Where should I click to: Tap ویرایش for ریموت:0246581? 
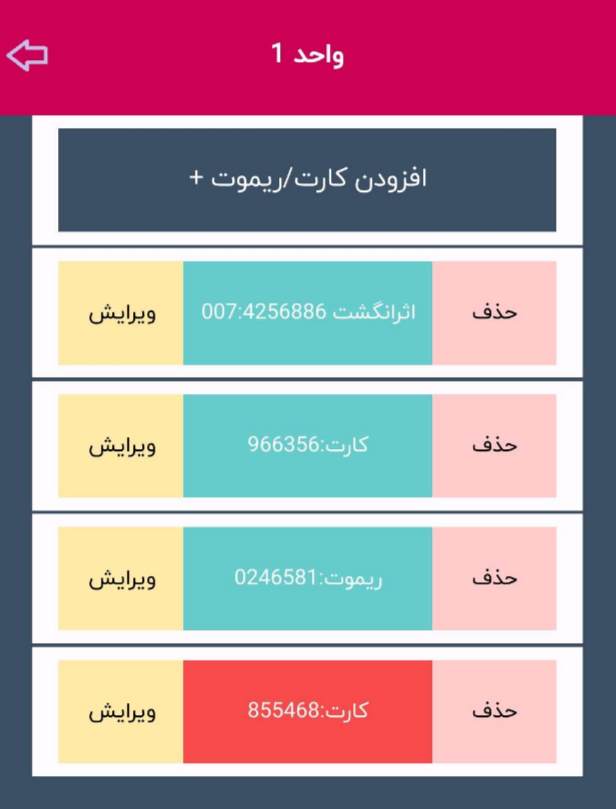(120, 578)
